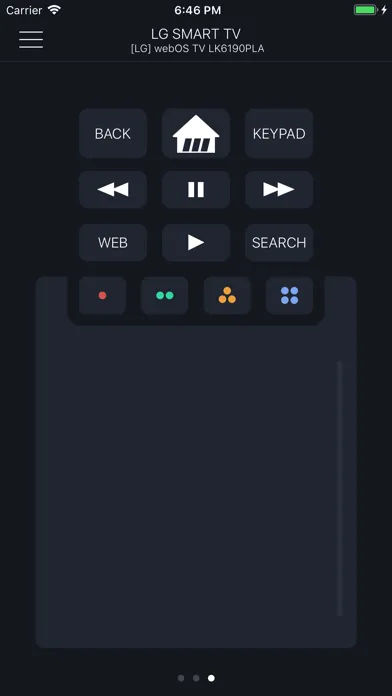Jump to the first page indicator dot
This screenshot has height=696, width=392.
click(181, 678)
